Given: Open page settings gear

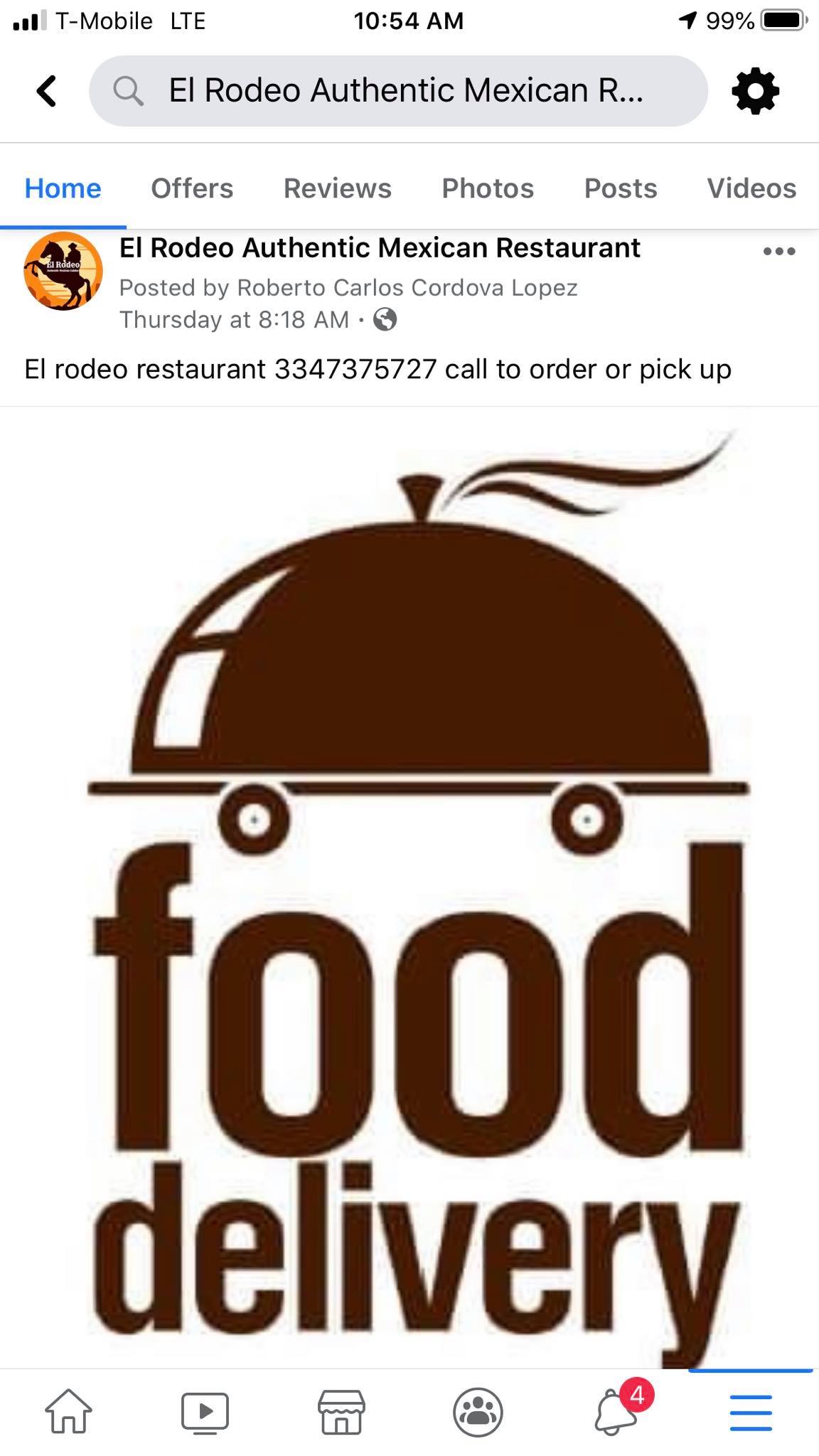Looking at the screenshot, I should click(755, 91).
